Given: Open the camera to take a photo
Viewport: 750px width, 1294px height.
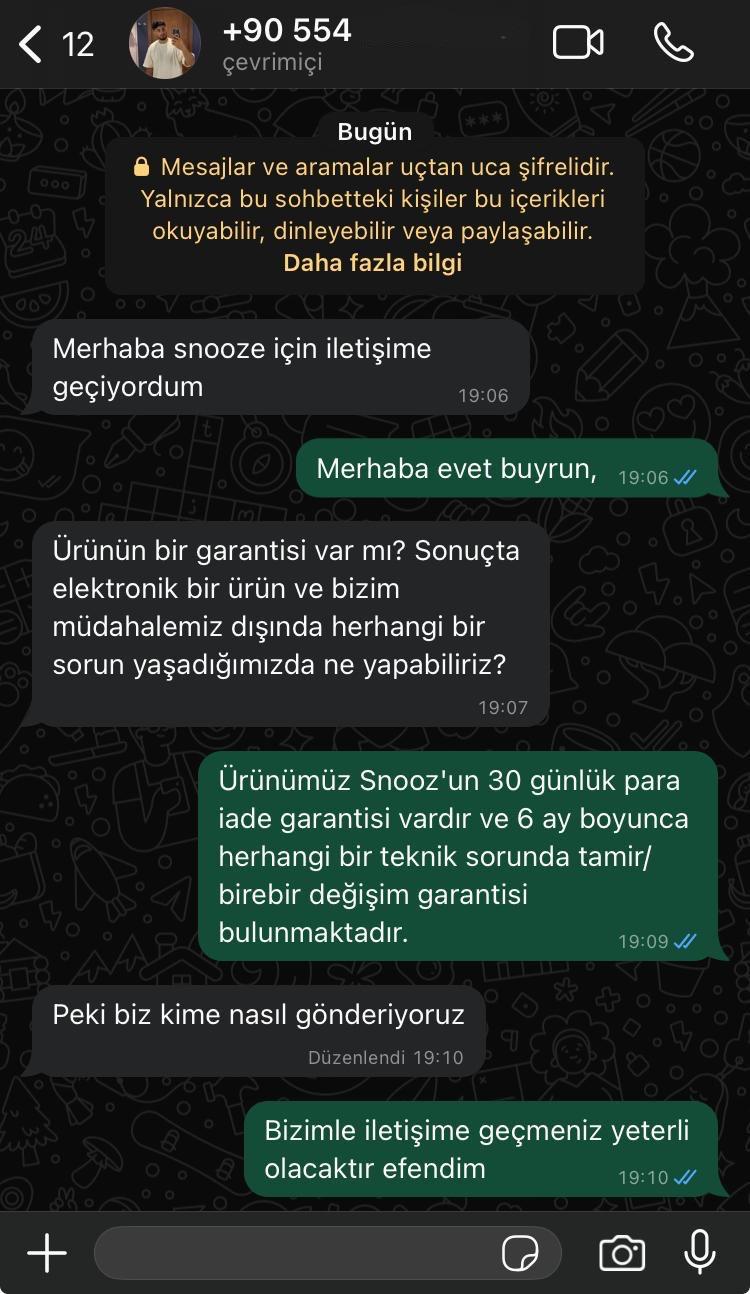Looking at the screenshot, I should point(621,1253).
